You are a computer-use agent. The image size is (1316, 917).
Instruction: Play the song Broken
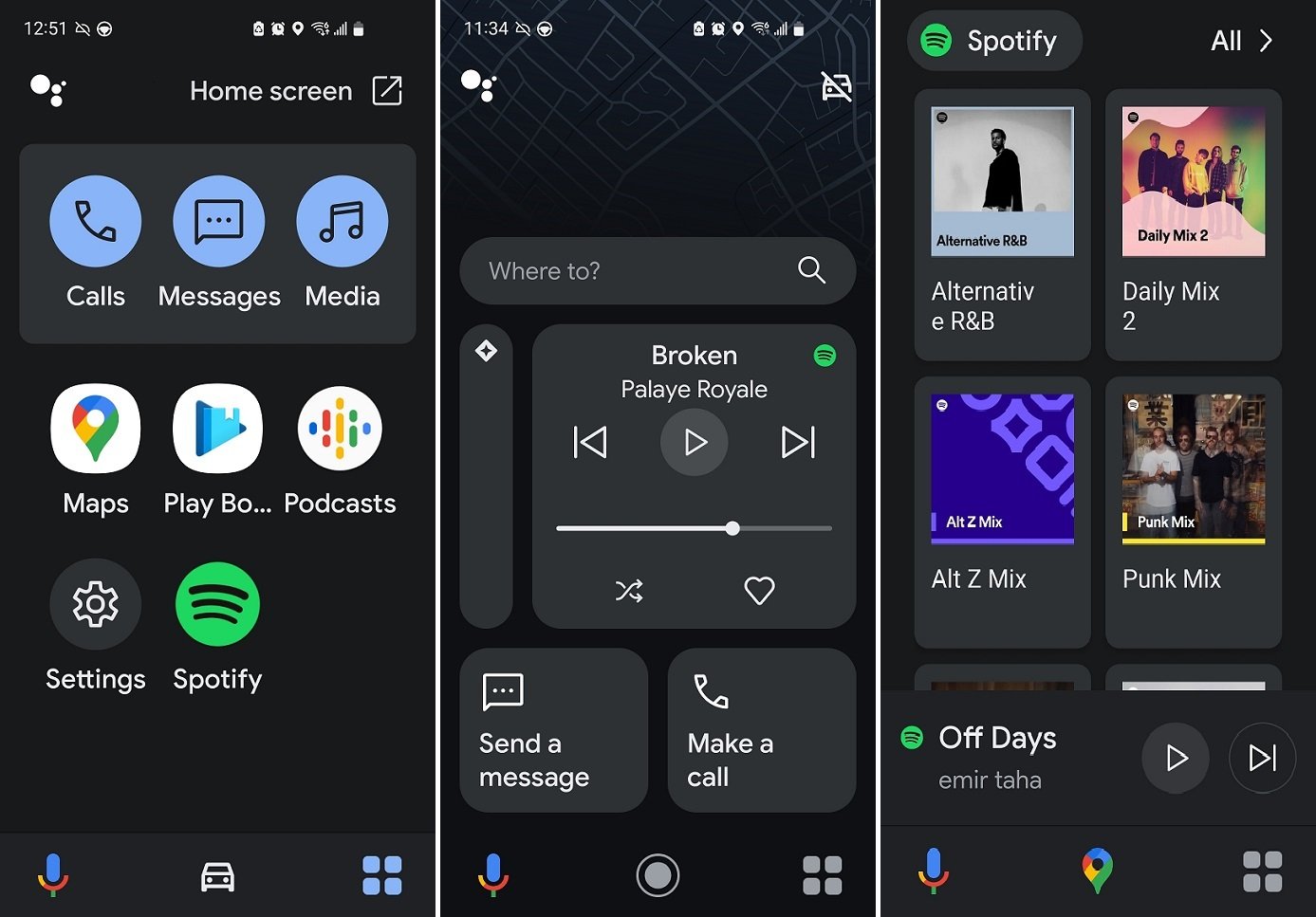[x=695, y=442]
